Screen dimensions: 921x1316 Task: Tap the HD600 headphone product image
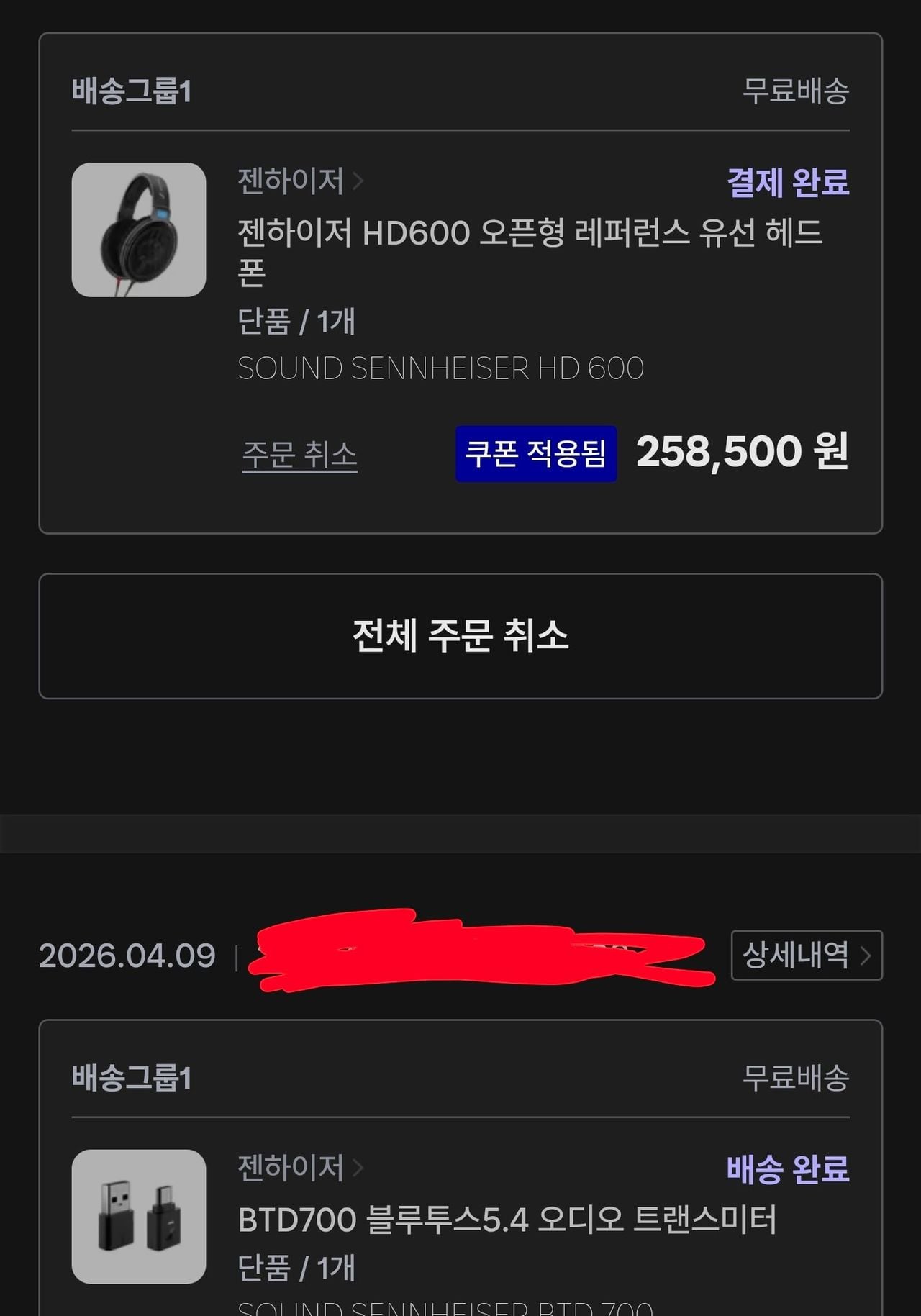click(x=139, y=230)
